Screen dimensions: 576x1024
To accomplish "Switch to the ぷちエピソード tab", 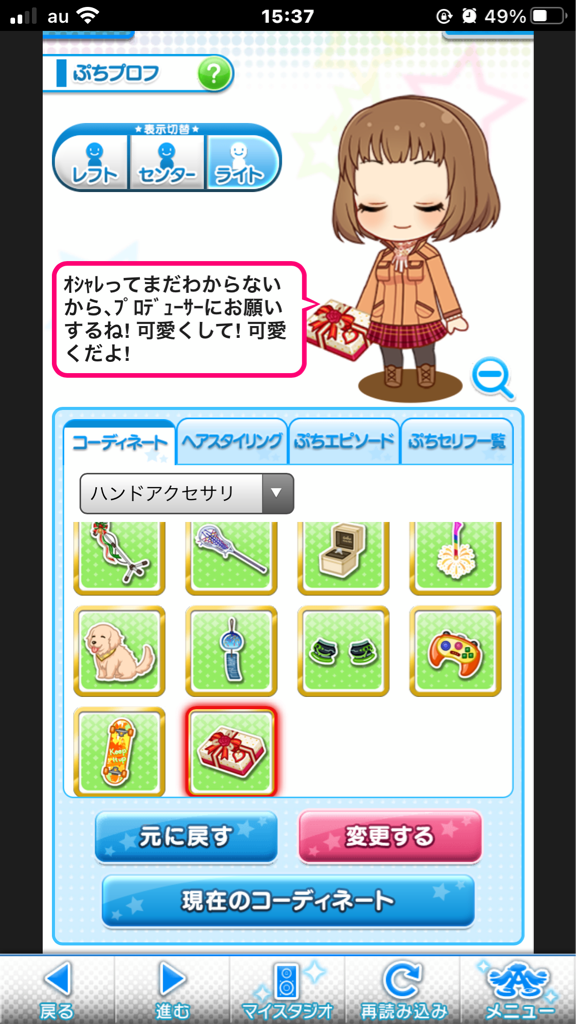I will 344,441.
